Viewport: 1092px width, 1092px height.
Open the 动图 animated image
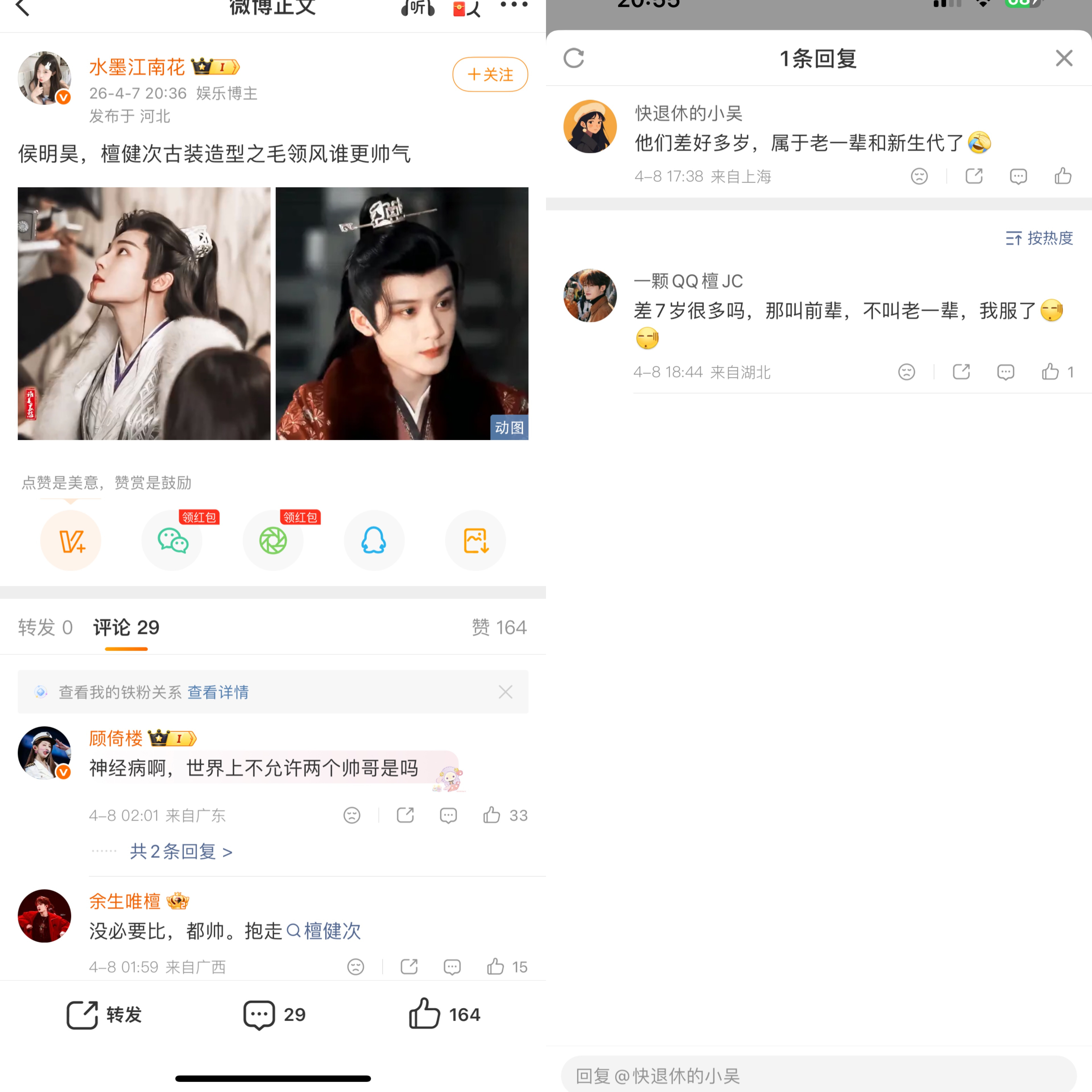401,313
